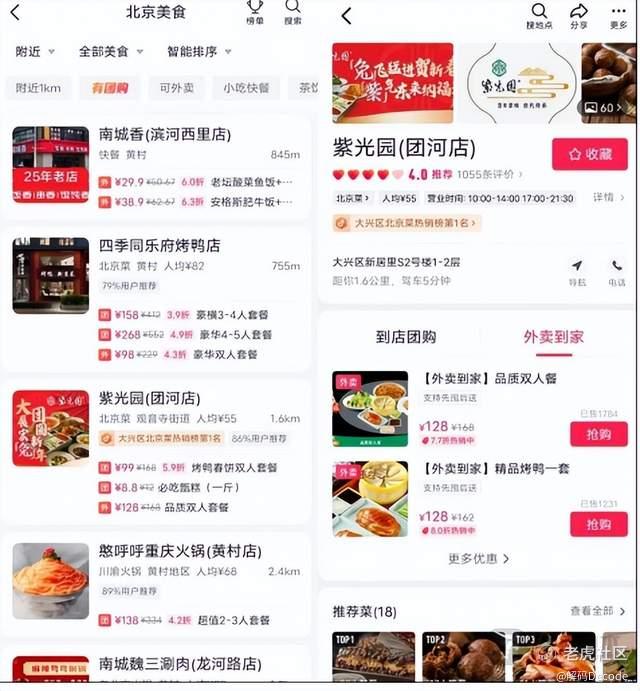Image resolution: width=640 pixels, height=691 pixels.
Task: Open the 智能排序 sort dropdown
Action: pos(199,52)
